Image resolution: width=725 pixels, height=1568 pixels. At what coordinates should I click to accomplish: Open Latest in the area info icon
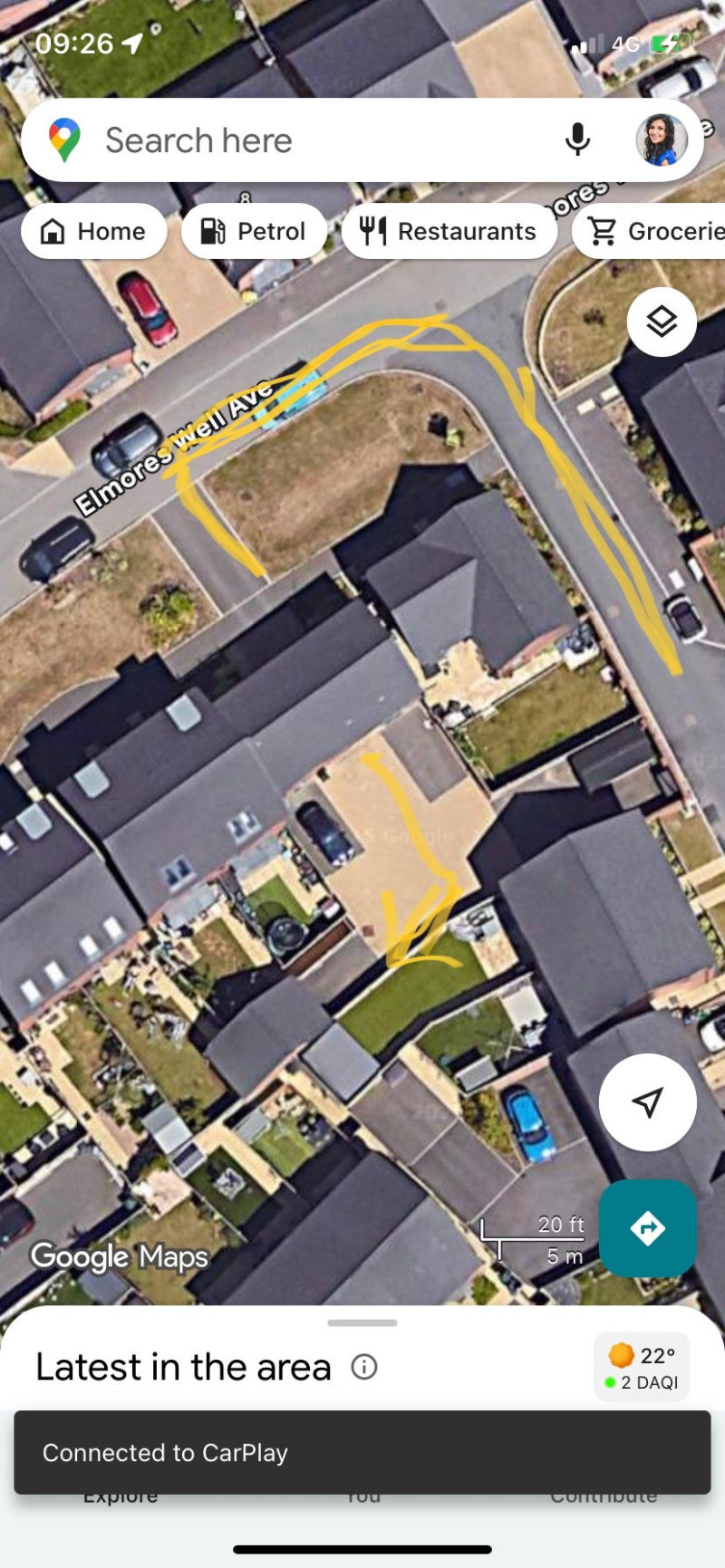pyautogui.click(x=364, y=1367)
